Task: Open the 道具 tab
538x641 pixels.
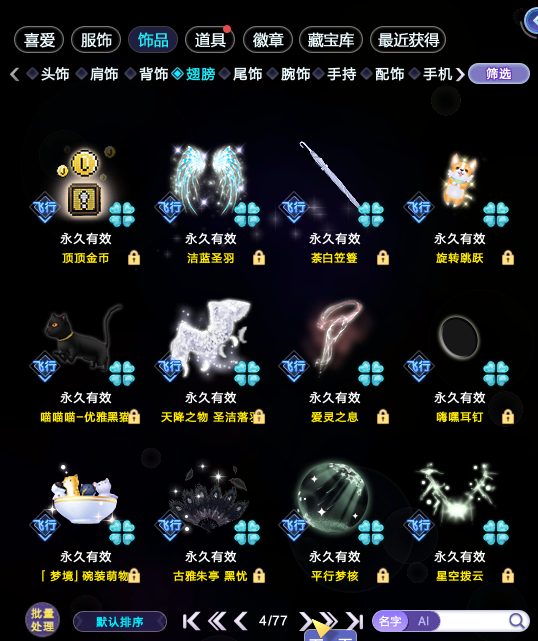Action: click(210, 40)
